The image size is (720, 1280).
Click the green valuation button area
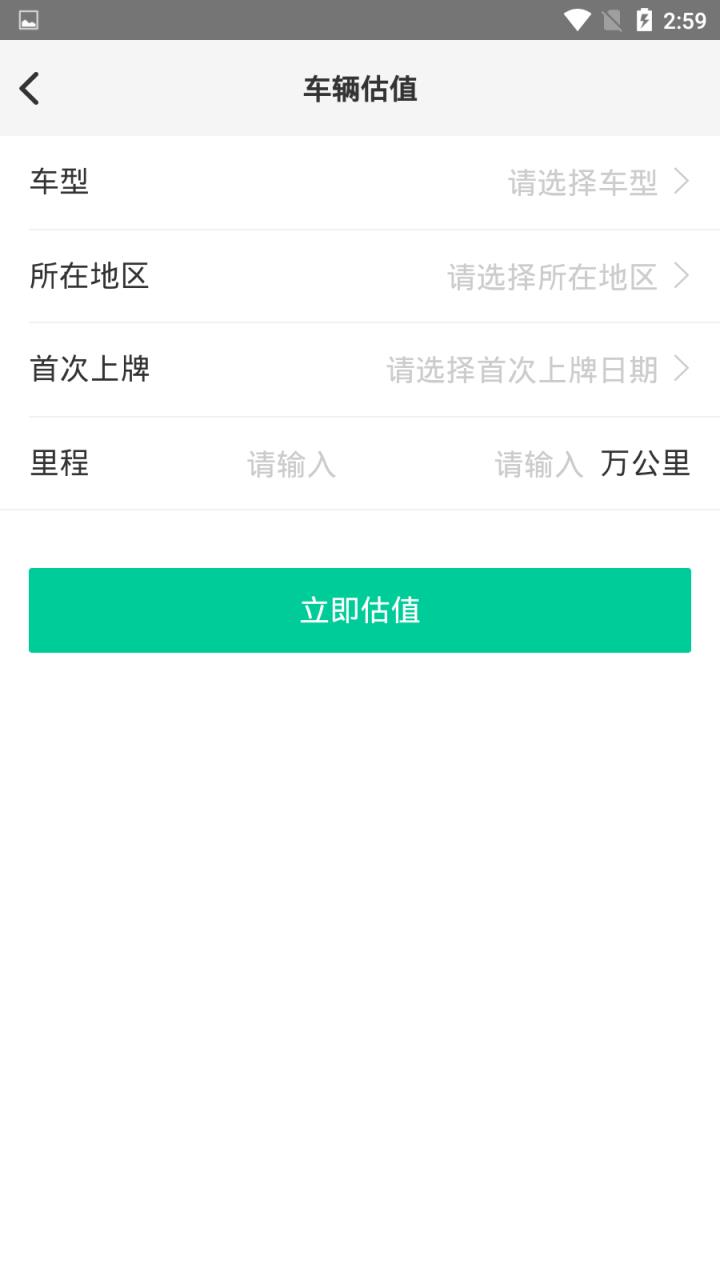tap(359, 610)
